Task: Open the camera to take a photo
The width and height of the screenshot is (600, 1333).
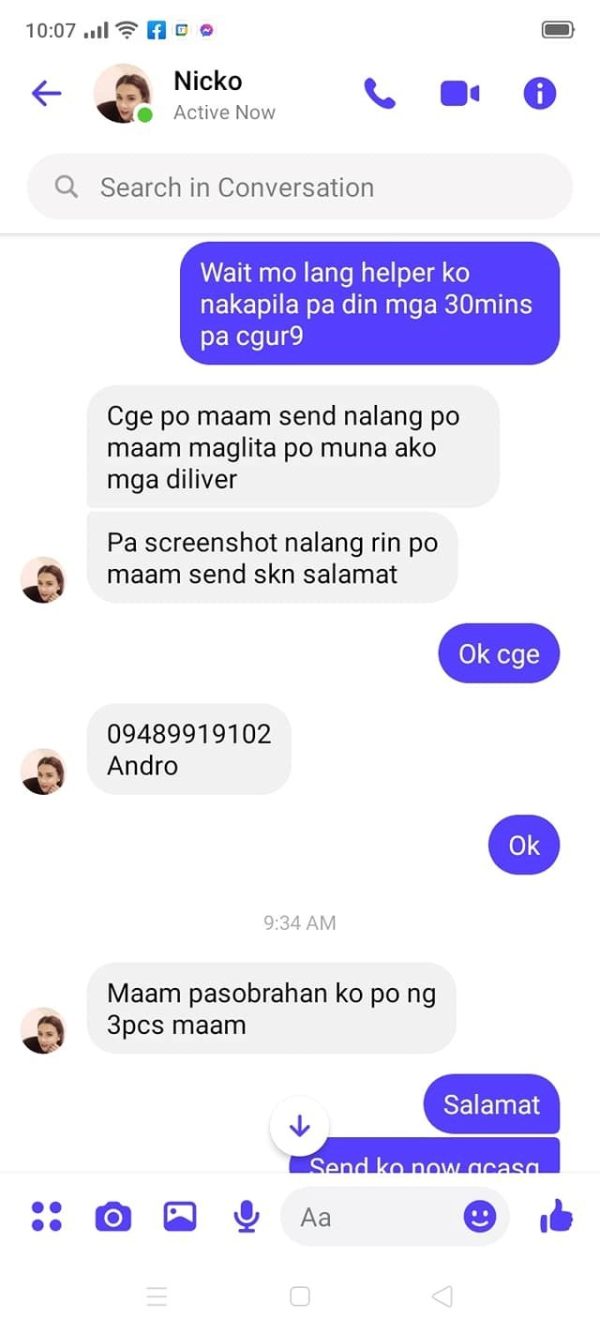Action: pos(113,1217)
